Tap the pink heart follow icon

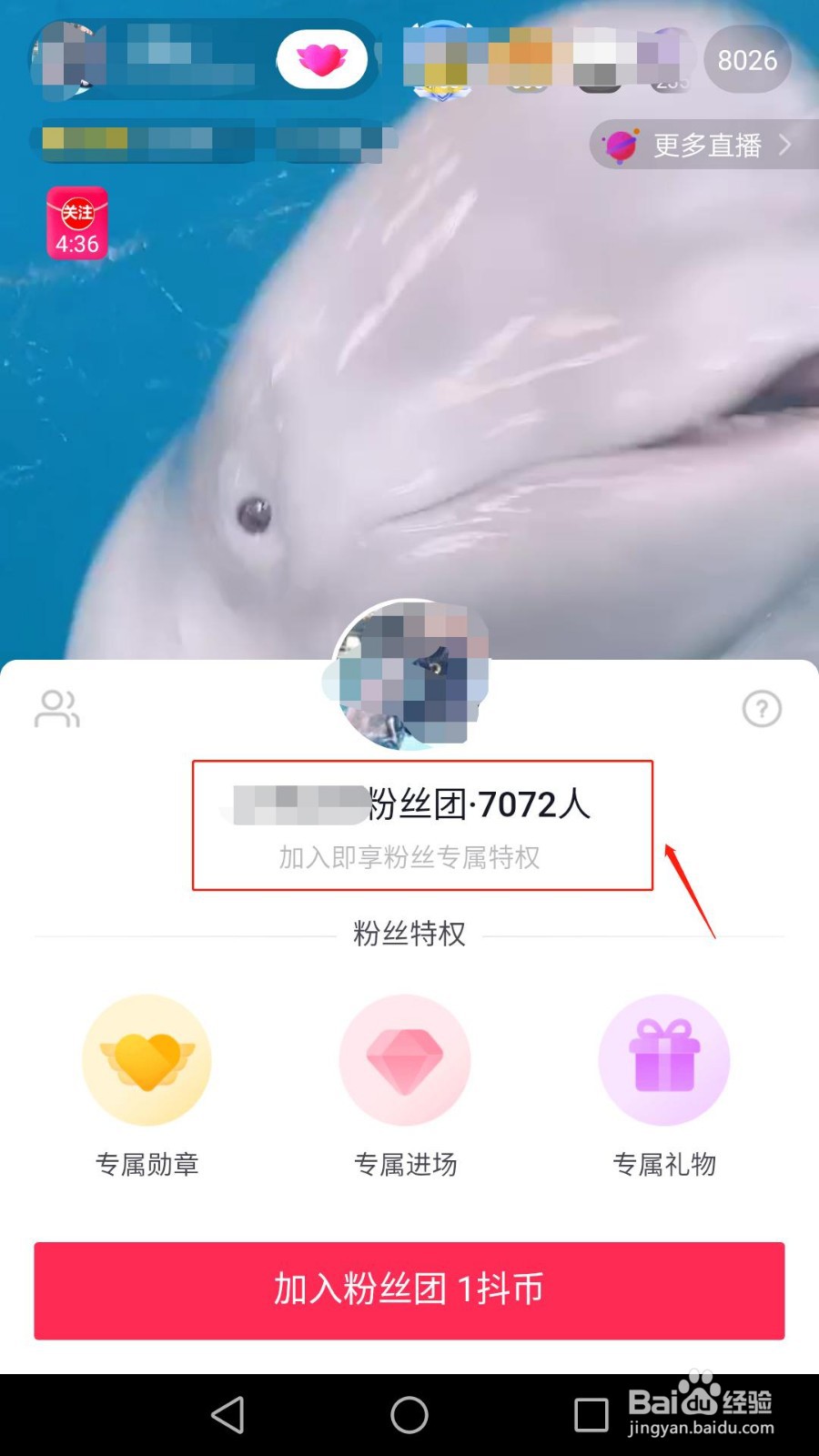coord(323,58)
